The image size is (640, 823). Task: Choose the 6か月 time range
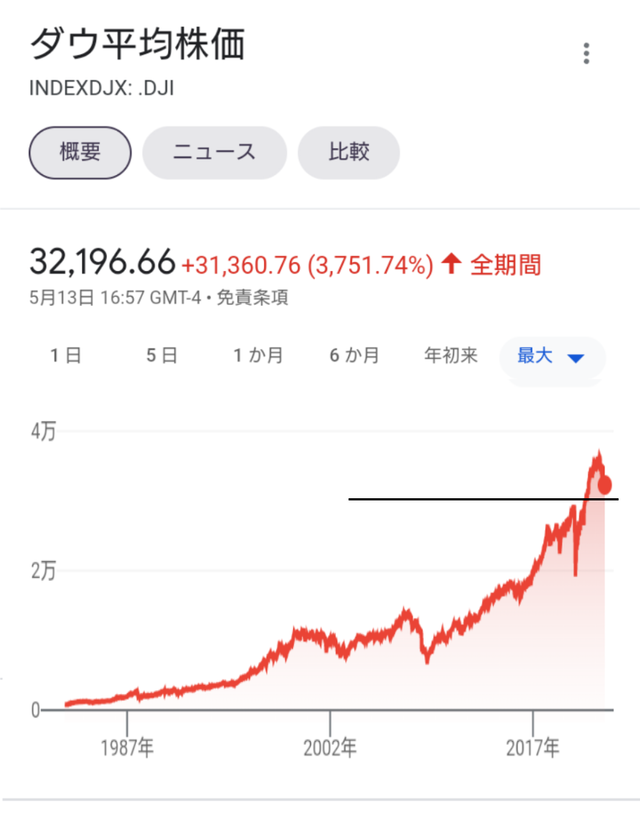coord(354,355)
